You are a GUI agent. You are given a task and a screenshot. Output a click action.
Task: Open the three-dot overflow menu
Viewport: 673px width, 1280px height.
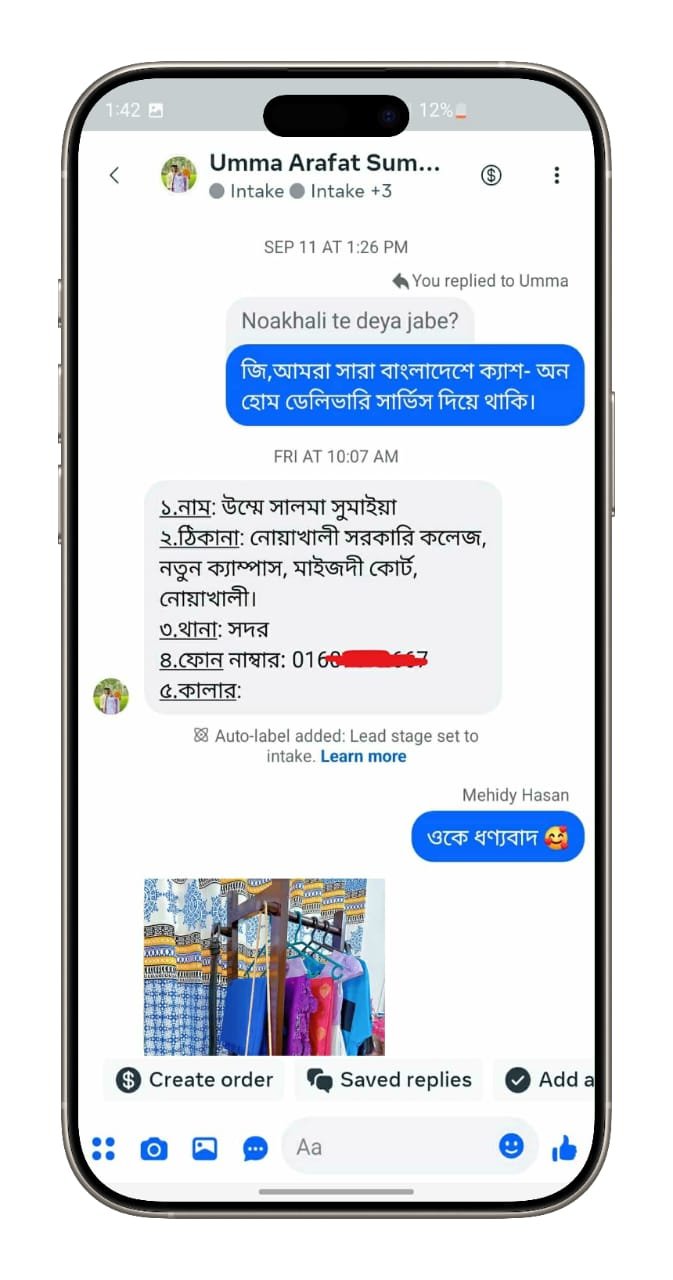coord(556,175)
